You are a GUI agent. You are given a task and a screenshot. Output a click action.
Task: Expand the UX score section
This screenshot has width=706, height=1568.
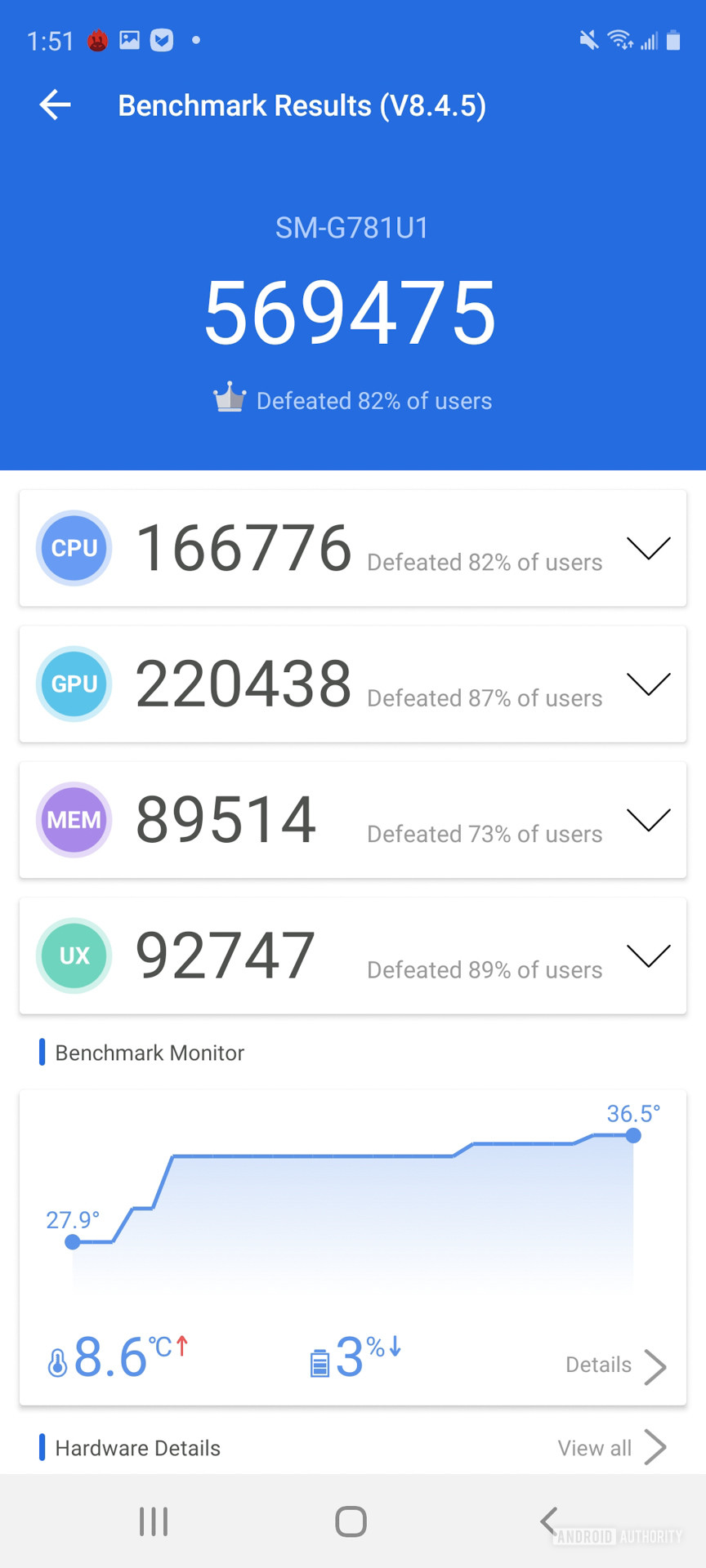648,955
